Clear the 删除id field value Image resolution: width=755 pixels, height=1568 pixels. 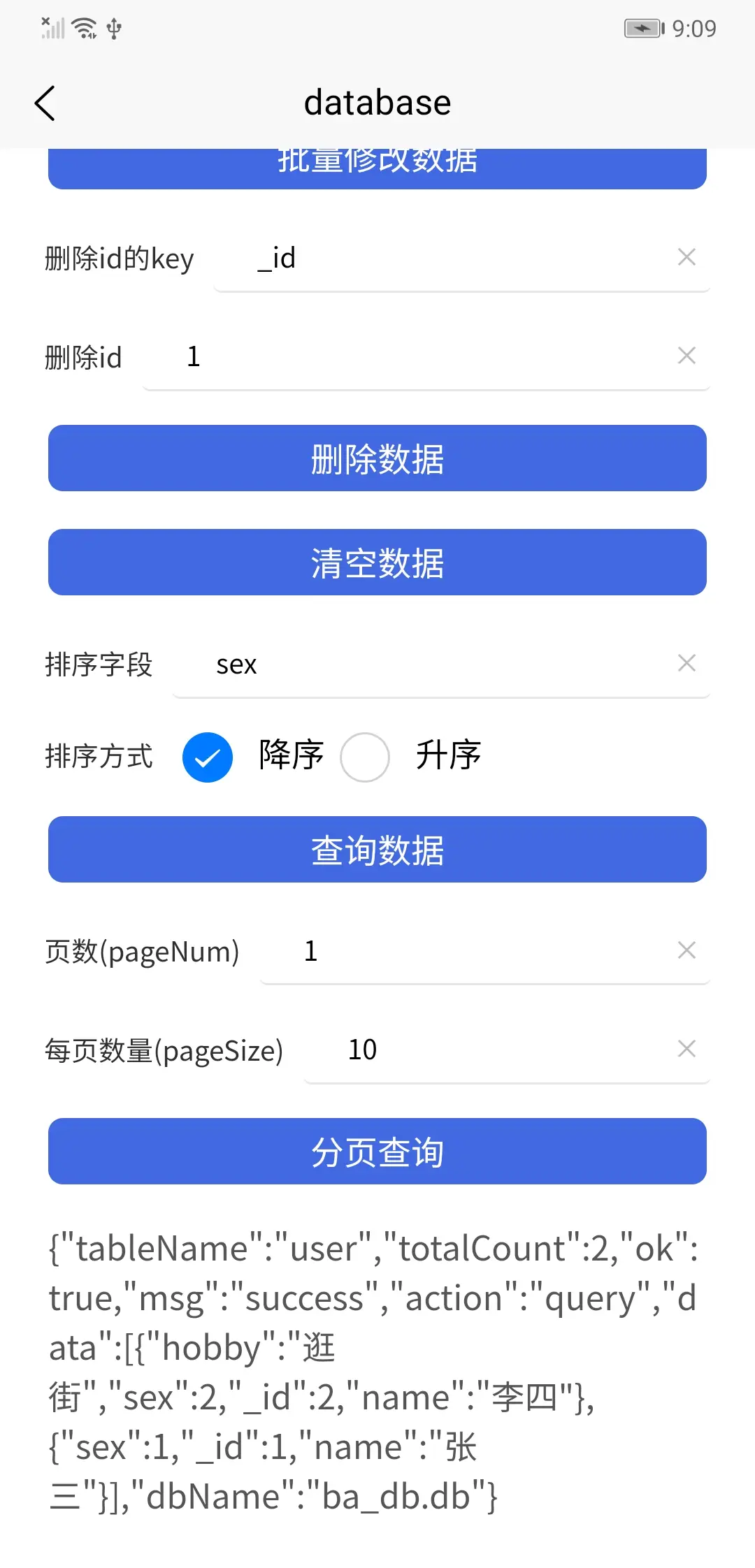[x=686, y=356]
